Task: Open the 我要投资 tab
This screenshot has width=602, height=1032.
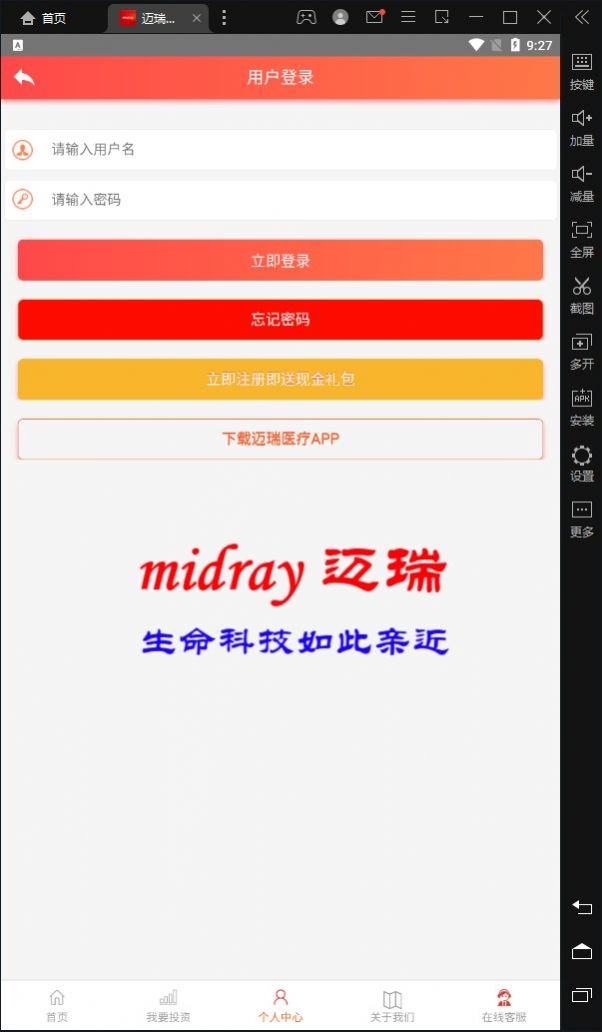Action: [x=168, y=1005]
